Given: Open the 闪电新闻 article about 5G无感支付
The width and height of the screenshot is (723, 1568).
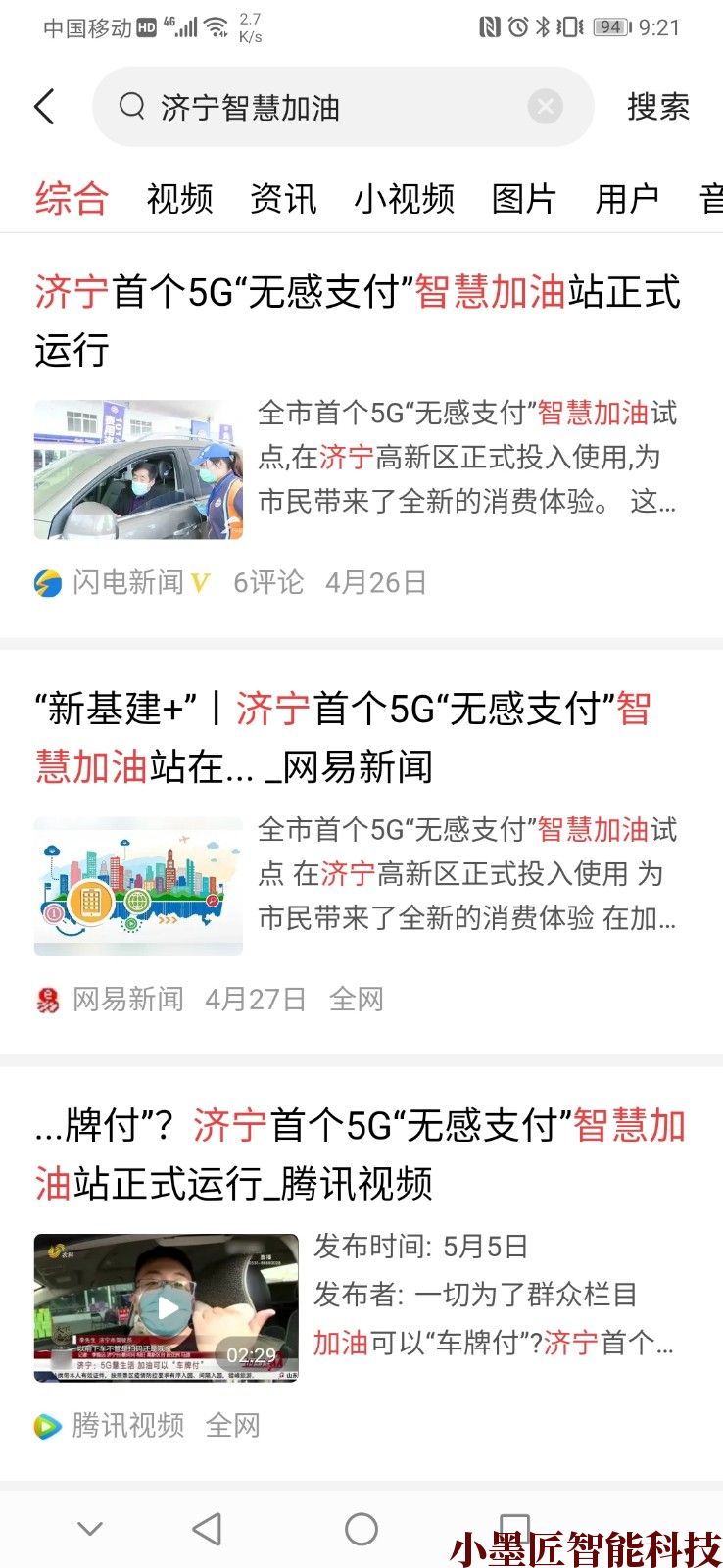Looking at the screenshot, I should point(358,319).
